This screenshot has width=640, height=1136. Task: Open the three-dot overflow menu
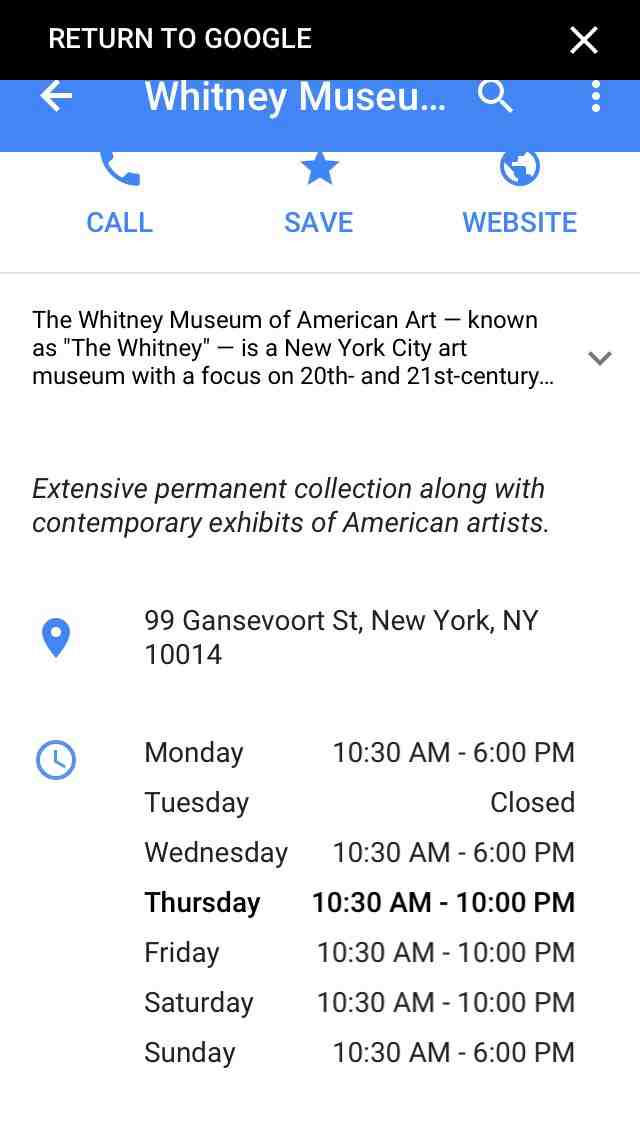pos(596,97)
